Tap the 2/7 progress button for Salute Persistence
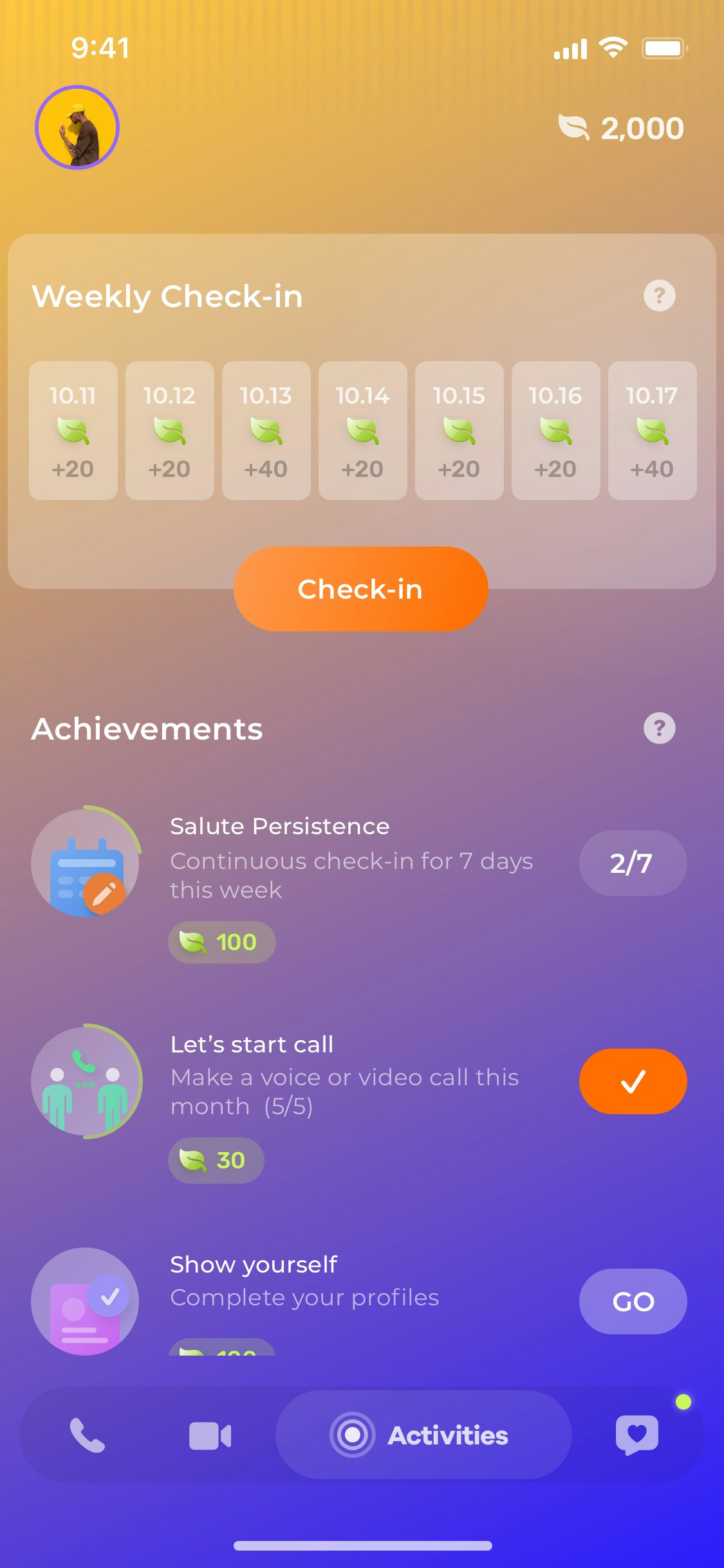 (x=633, y=863)
